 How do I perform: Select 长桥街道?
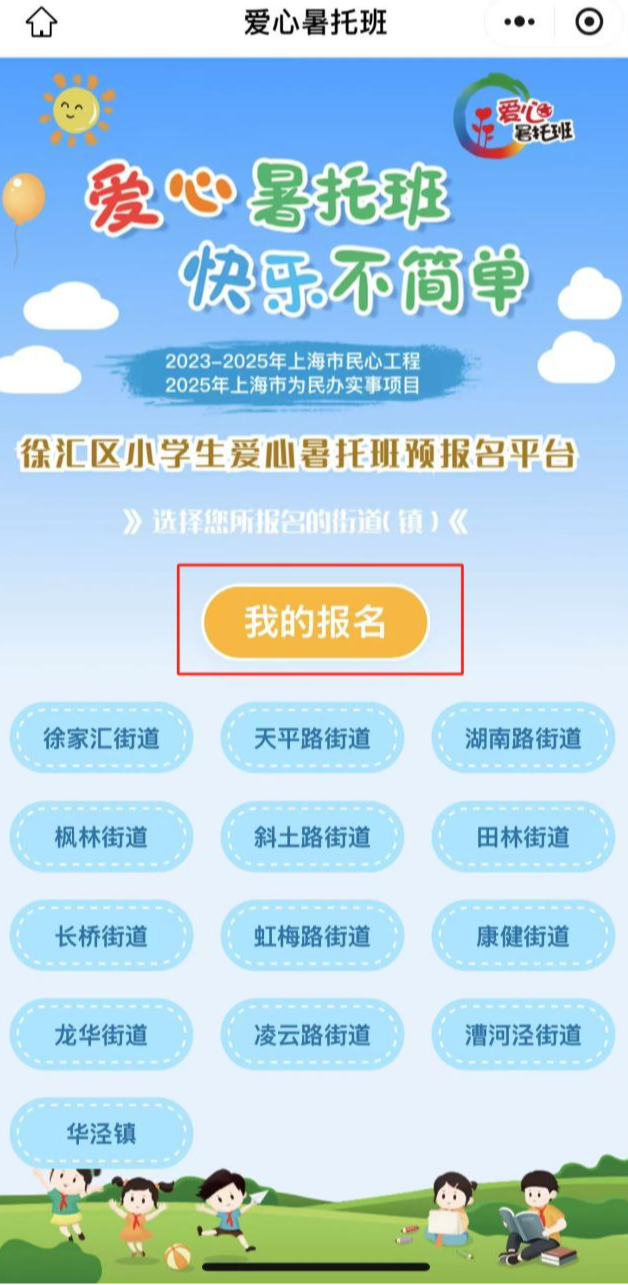click(x=101, y=936)
